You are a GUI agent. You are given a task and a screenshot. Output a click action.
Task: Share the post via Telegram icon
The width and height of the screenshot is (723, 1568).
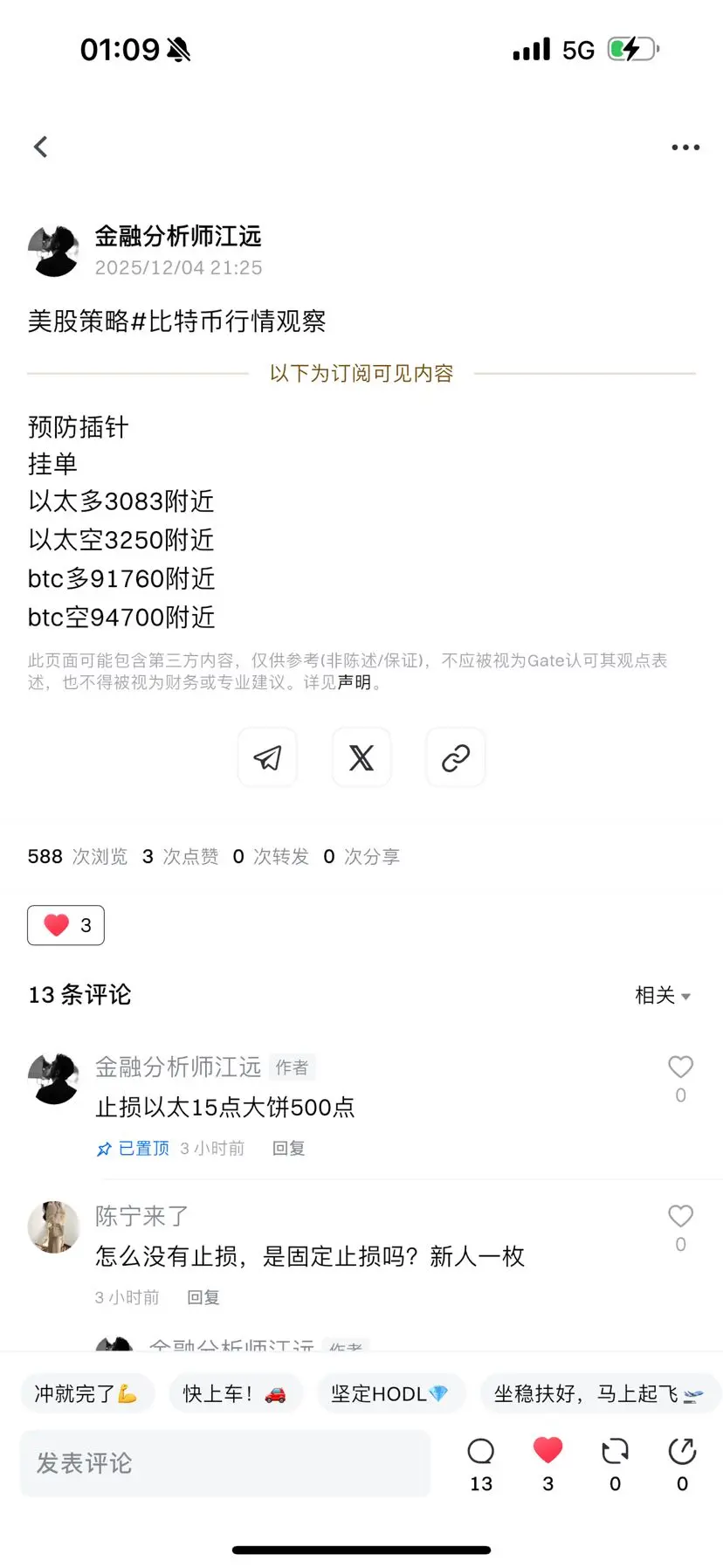(x=267, y=757)
